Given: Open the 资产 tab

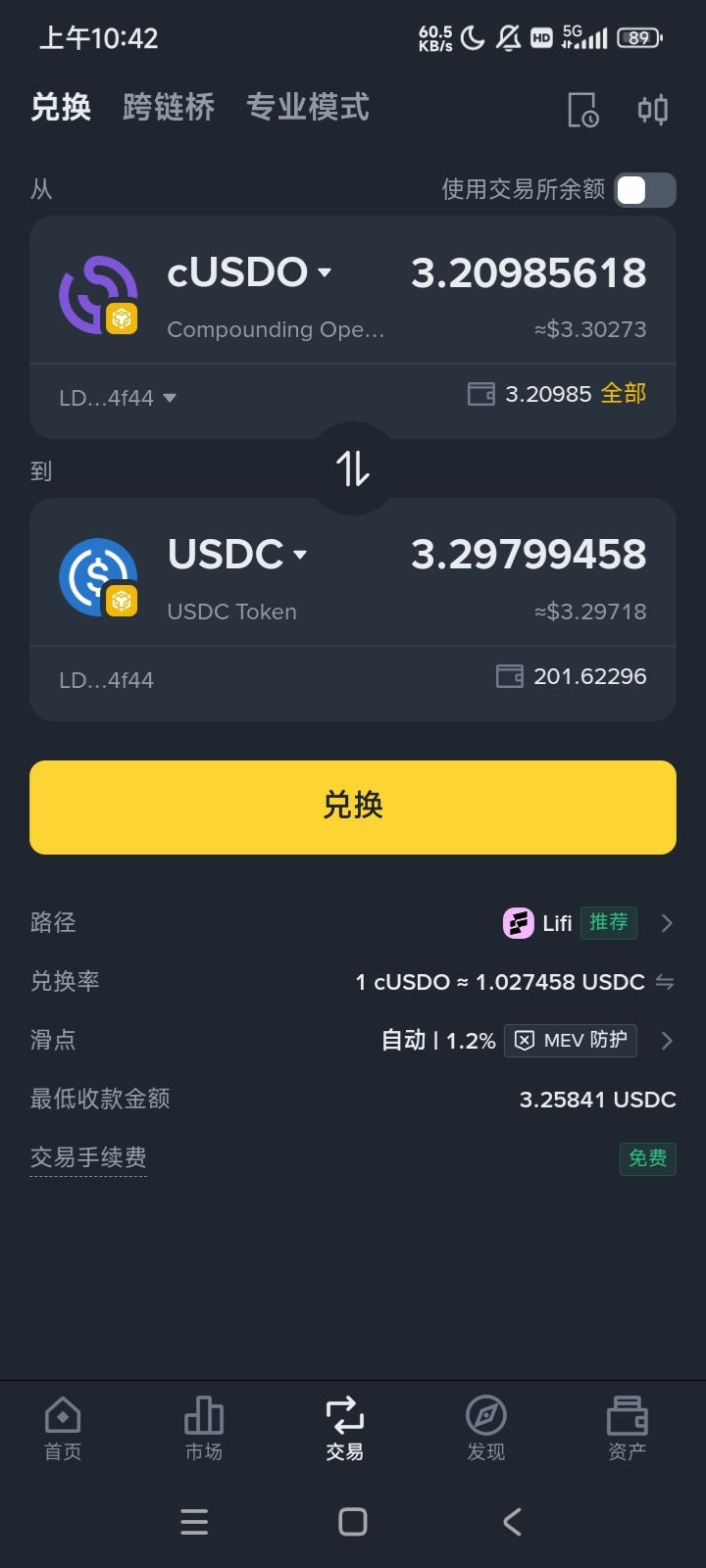Looking at the screenshot, I should (x=628, y=1428).
